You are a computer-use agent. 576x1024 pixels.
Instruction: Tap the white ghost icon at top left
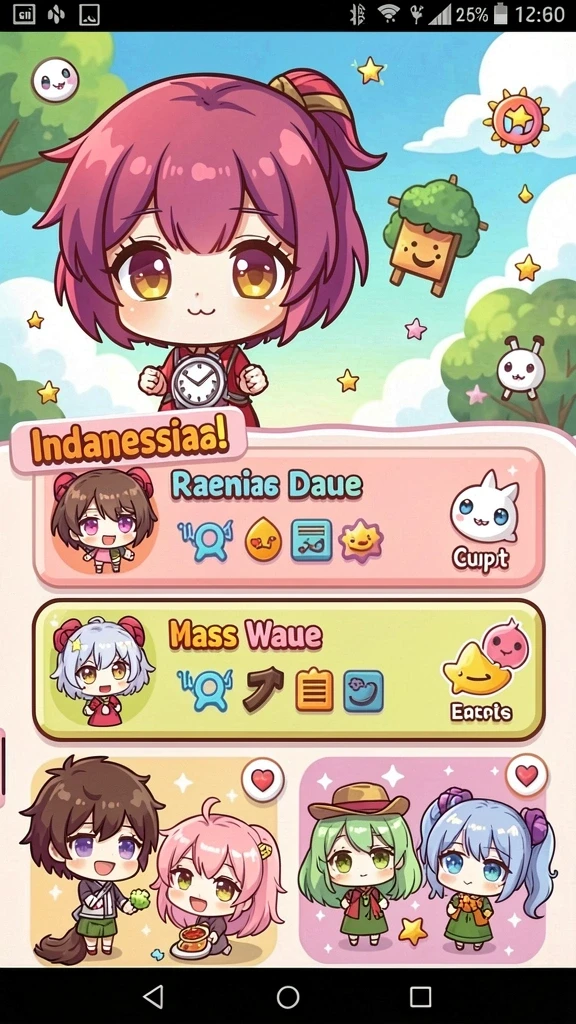(x=56, y=80)
